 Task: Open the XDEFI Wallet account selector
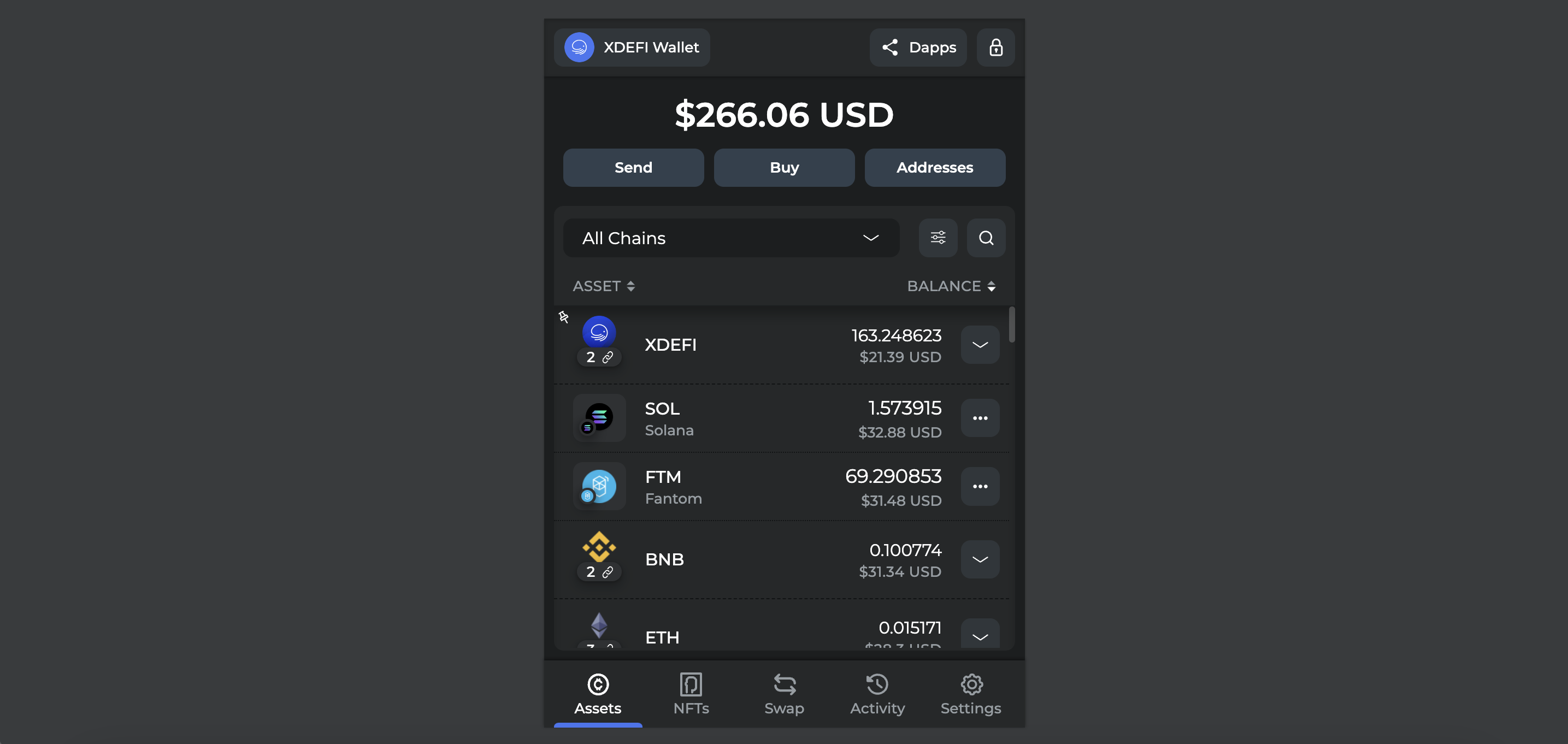click(631, 48)
